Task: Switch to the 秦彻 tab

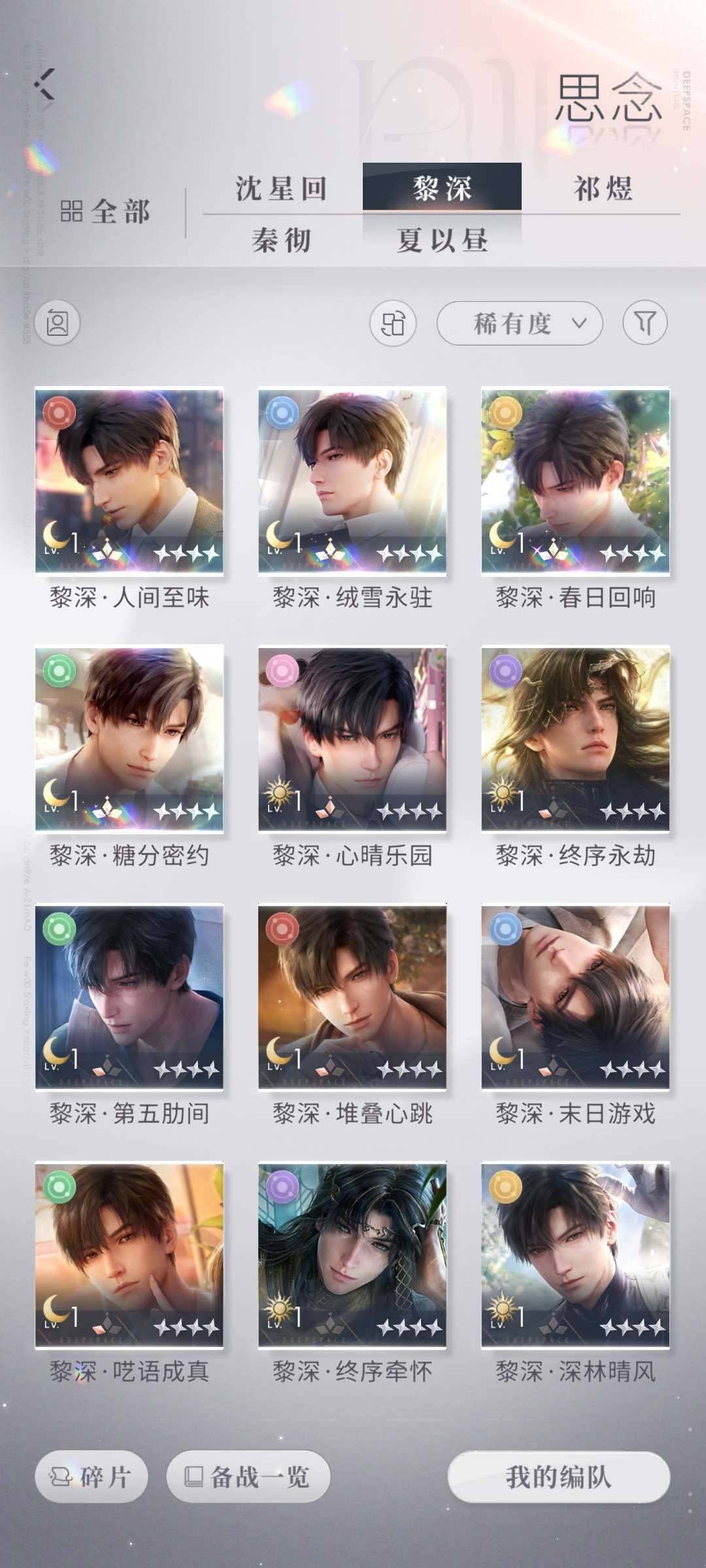Action: pyautogui.click(x=282, y=240)
